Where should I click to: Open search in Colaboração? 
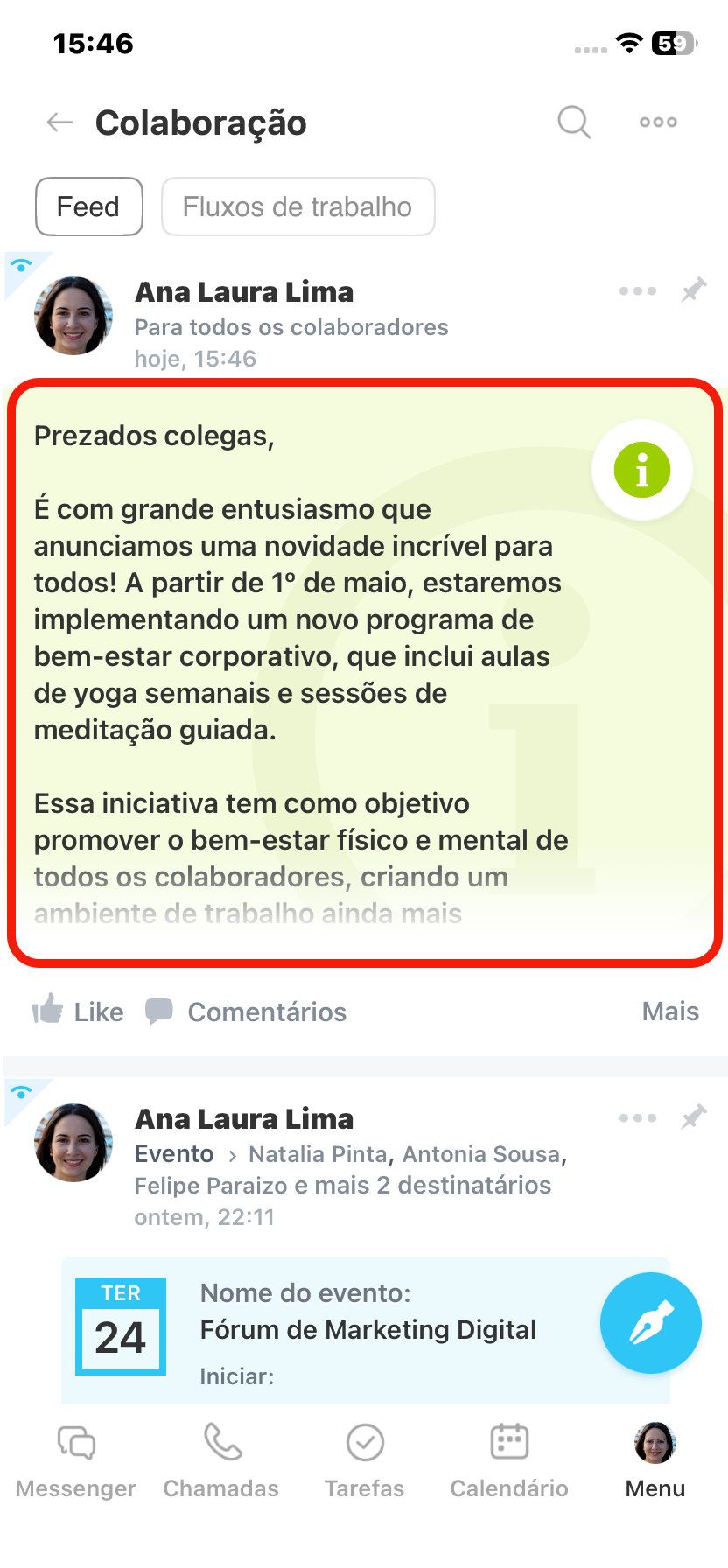(574, 122)
